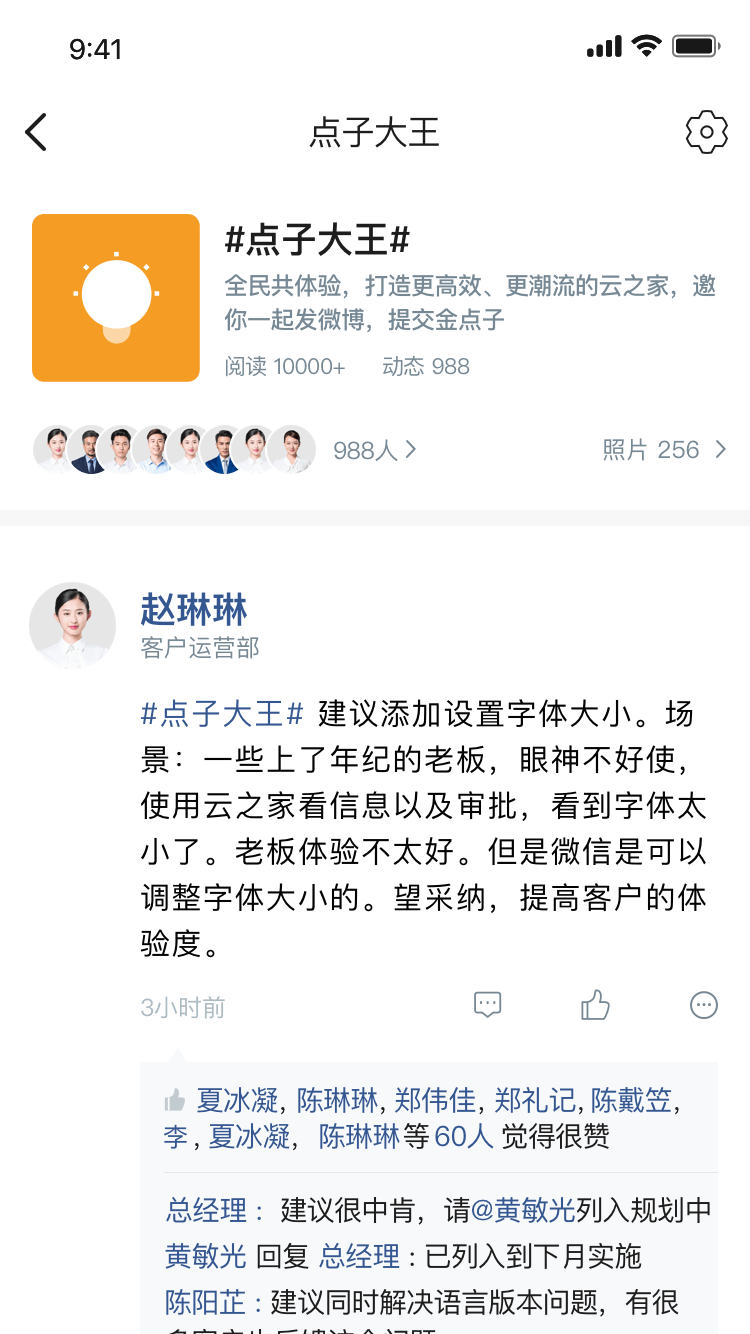Viewport: 750px width, 1334px height.
Task: View the 988人 member list
Action: [374, 450]
